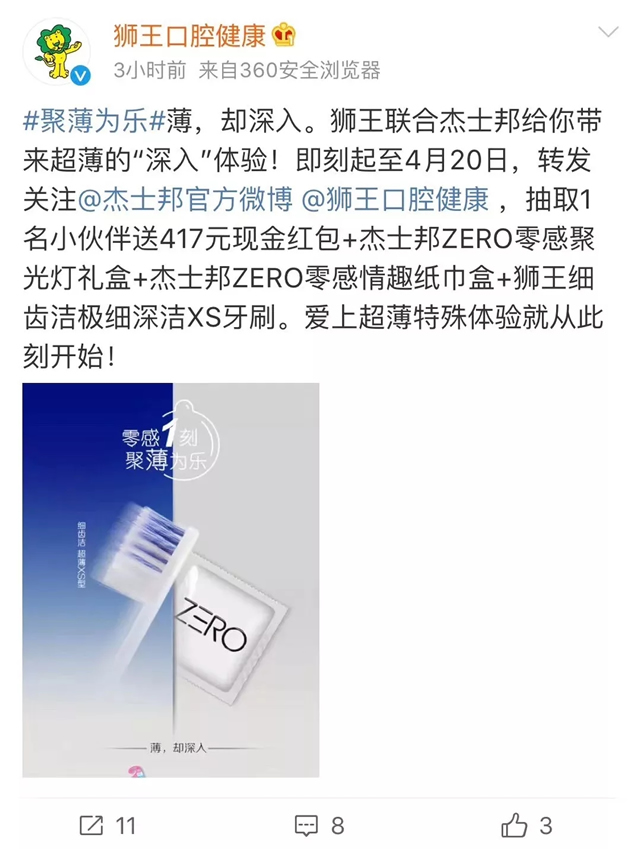The width and height of the screenshot is (640, 849).
Task: Open comments on this post
Action: pyautogui.click(x=319, y=825)
